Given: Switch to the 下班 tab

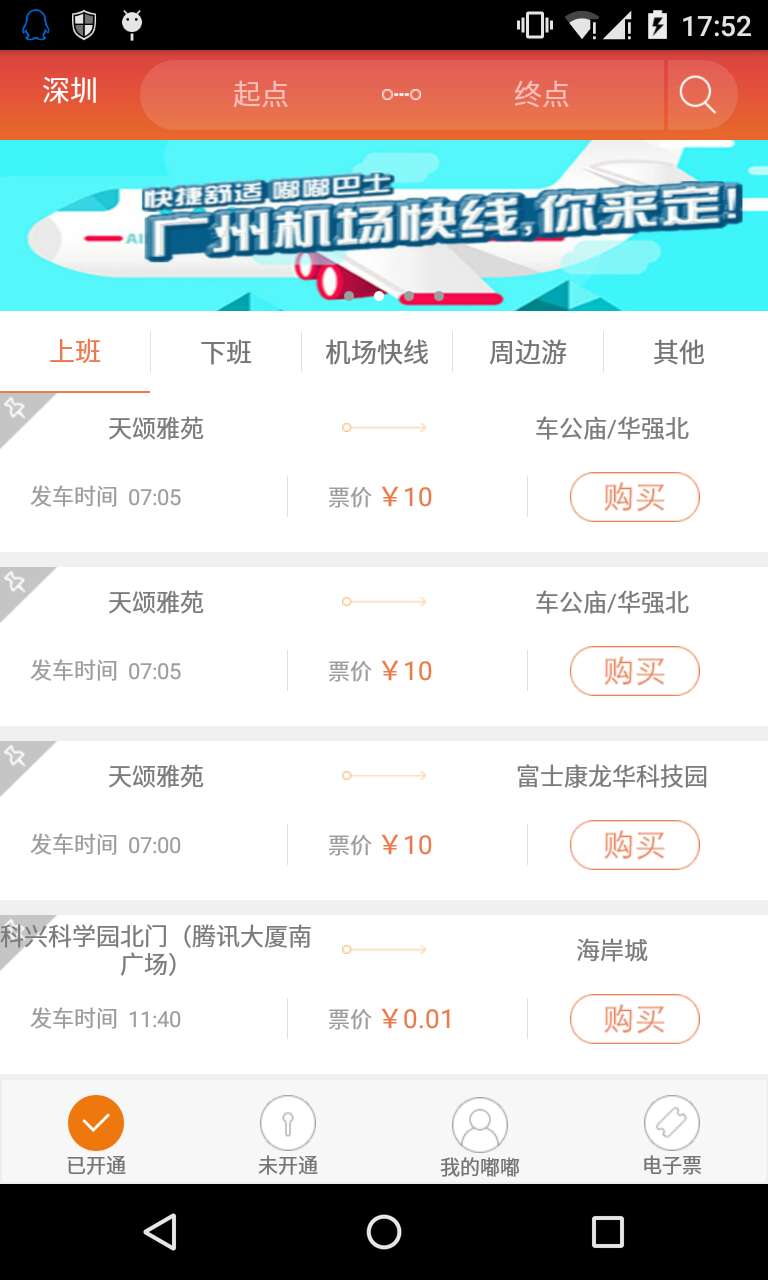Looking at the screenshot, I should click(226, 352).
